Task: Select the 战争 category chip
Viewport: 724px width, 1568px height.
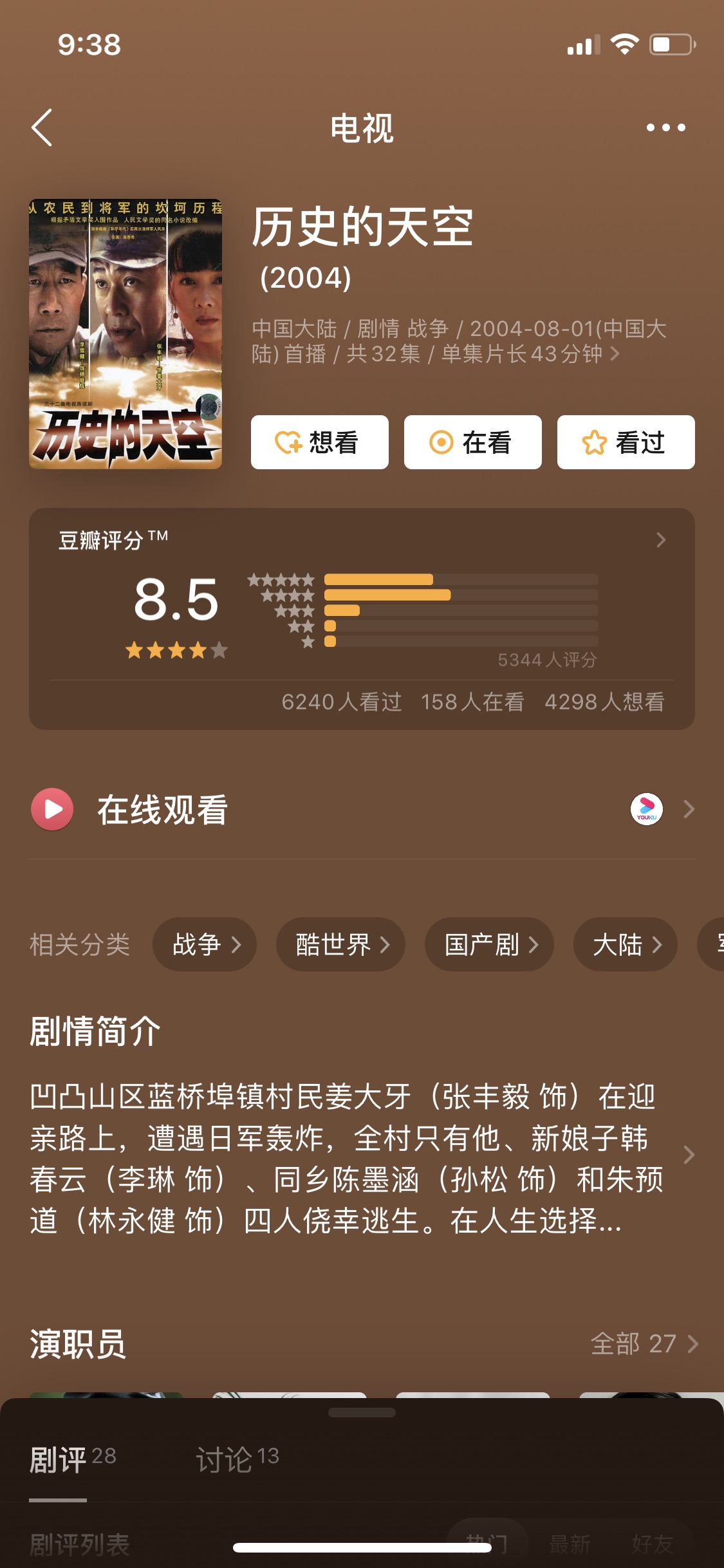Action: click(x=205, y=944)
